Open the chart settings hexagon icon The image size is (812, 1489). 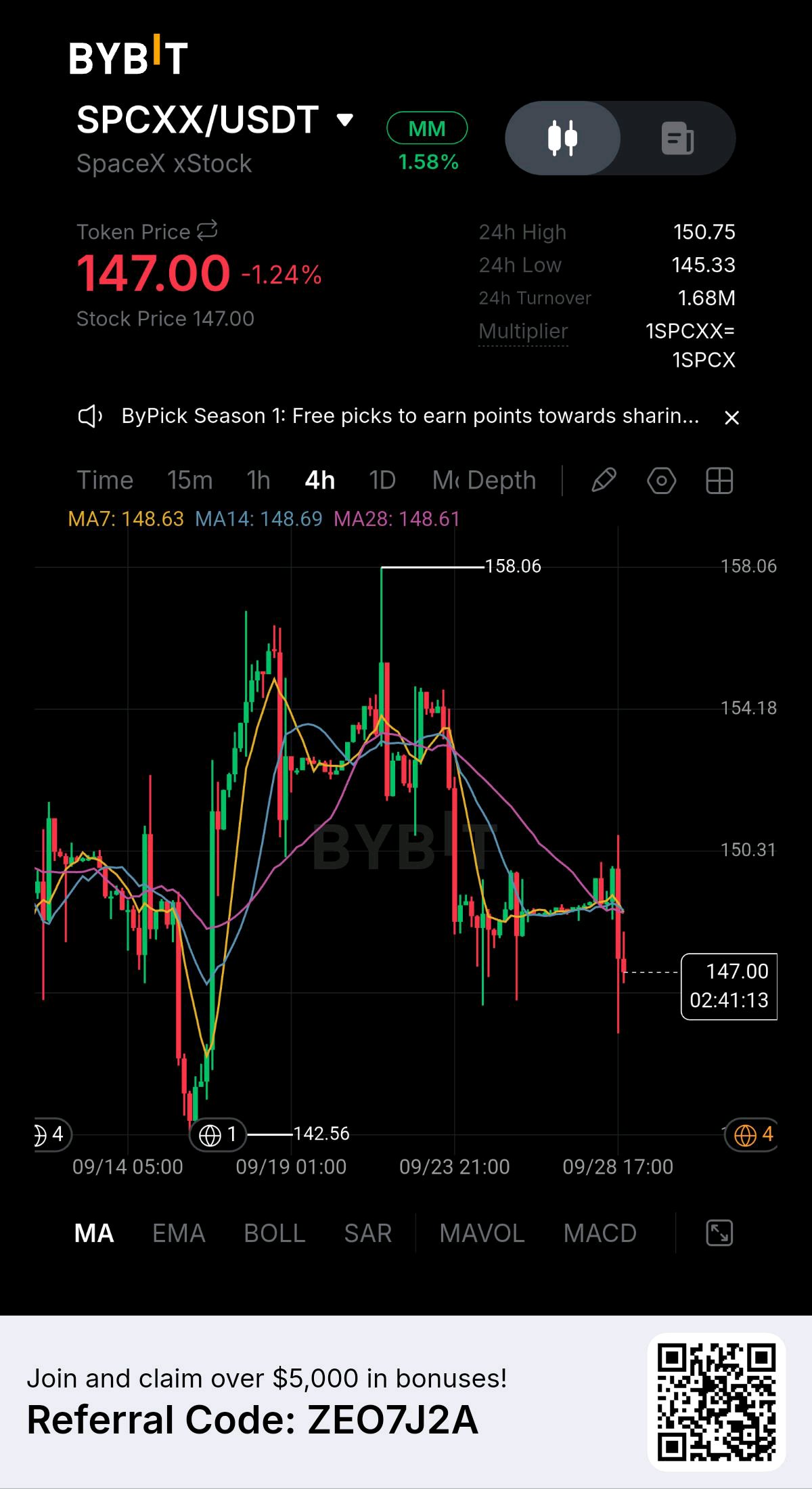click(x=661, y=481)
